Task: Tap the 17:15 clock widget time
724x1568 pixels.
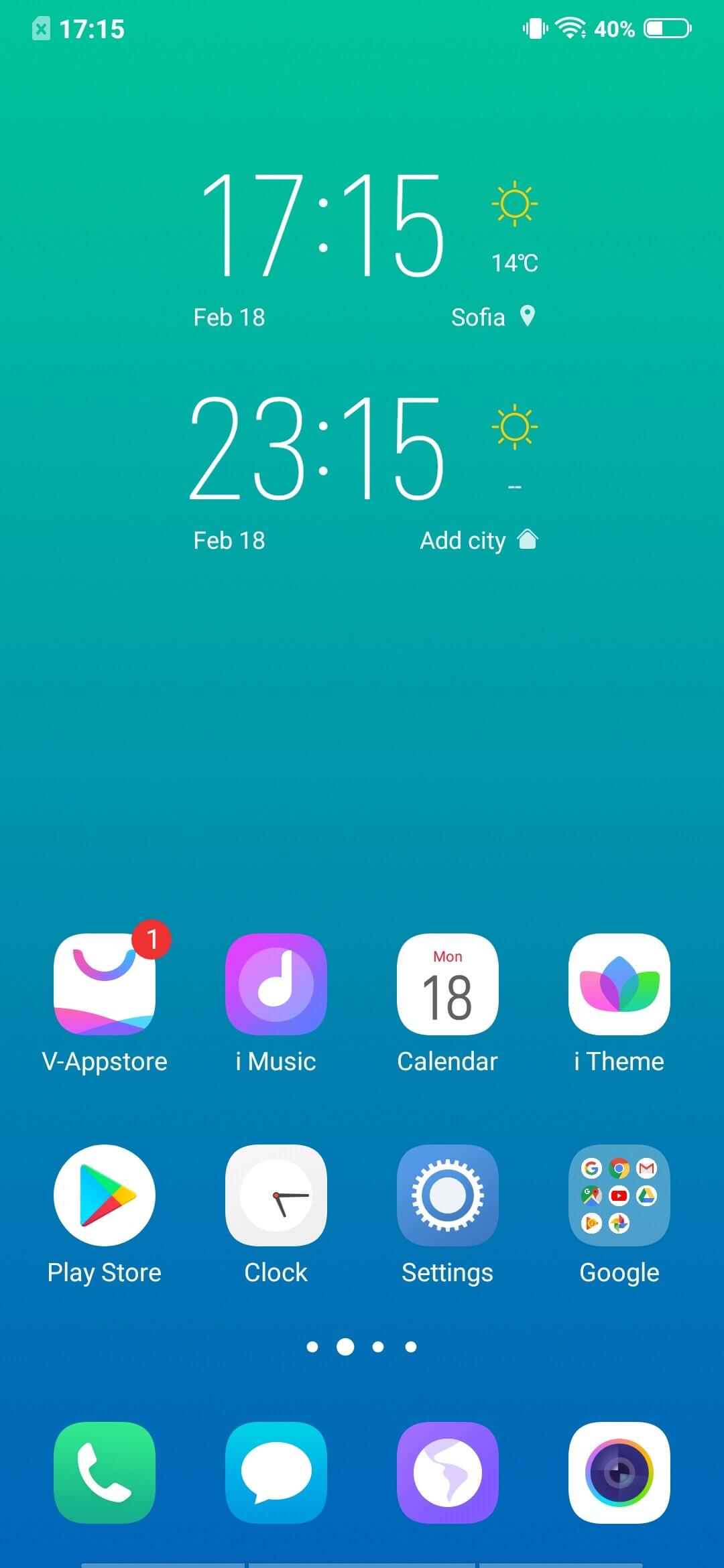Action: pyautogui.click(x=323, y=225)
